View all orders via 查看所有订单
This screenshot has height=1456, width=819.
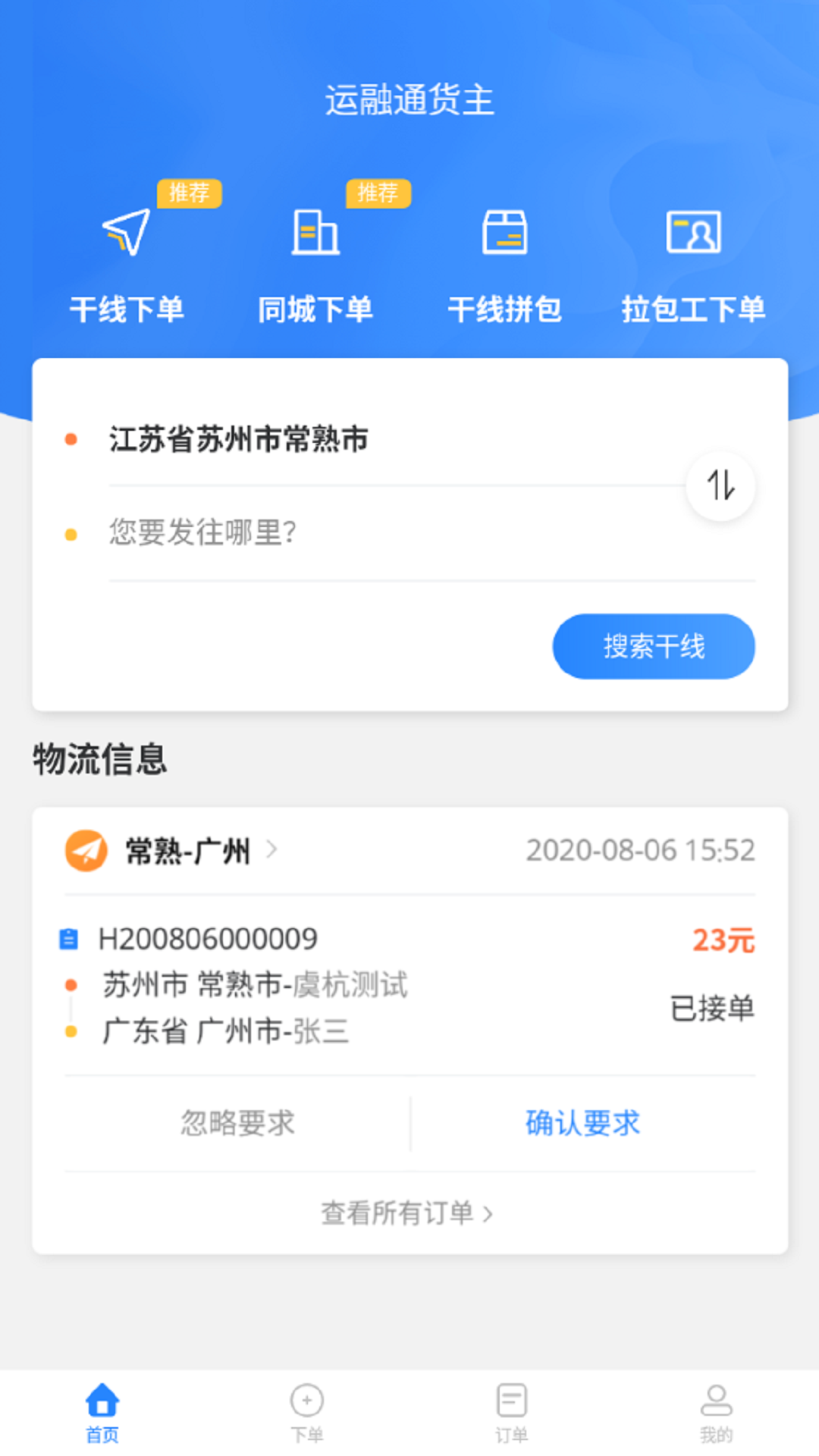(x=407, y=1213)
